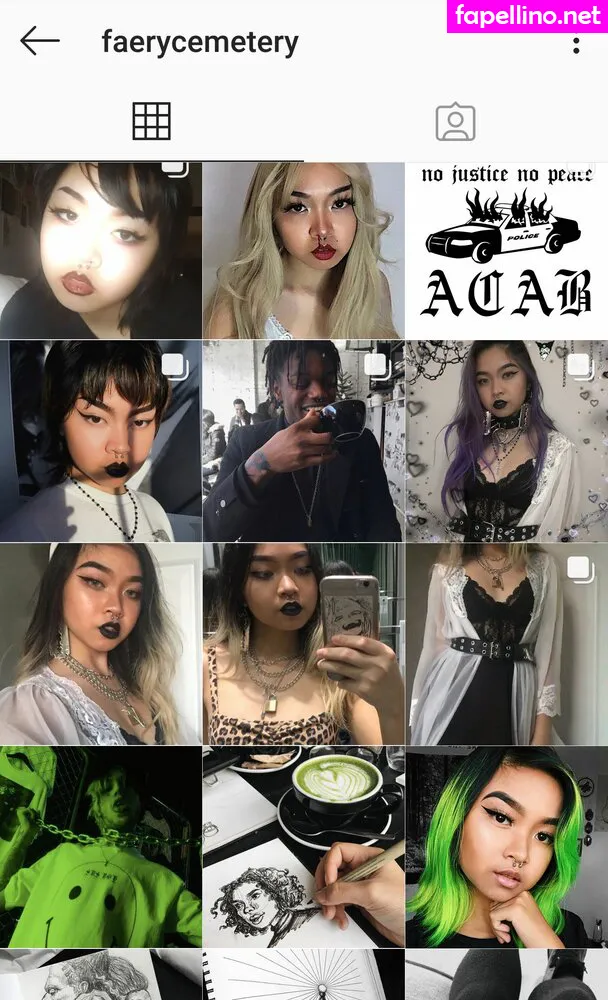This screenshot has width=608, height=1000.
Task: Switch to the grid posts tab
Action: click(x=152, y=121)
